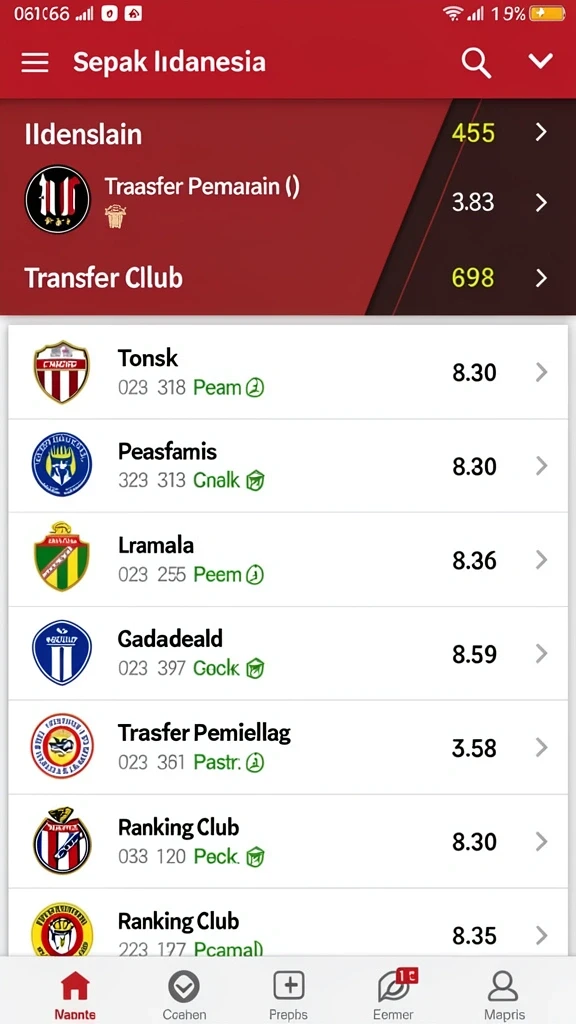Open the Ranking Club row rated 8.35

coord(288,923)
